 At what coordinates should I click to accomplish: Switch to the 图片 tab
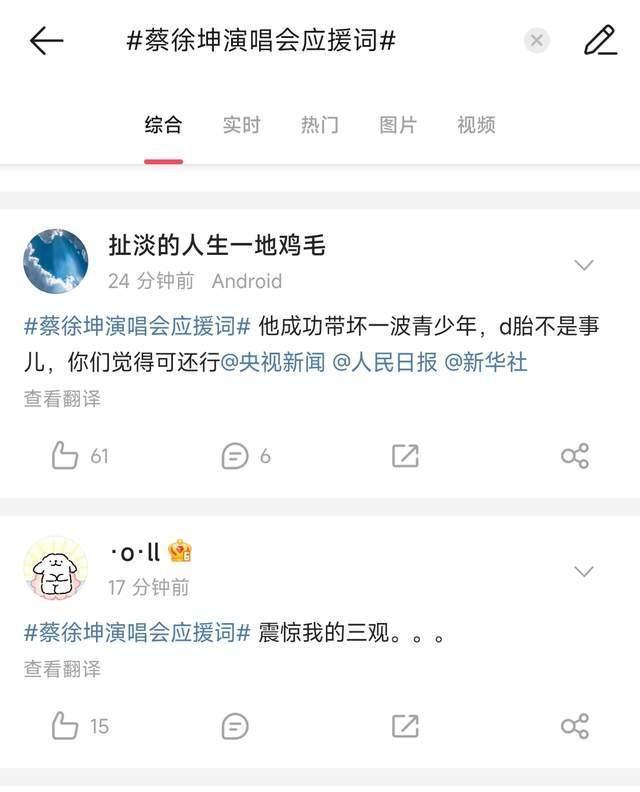click(397, 125)
